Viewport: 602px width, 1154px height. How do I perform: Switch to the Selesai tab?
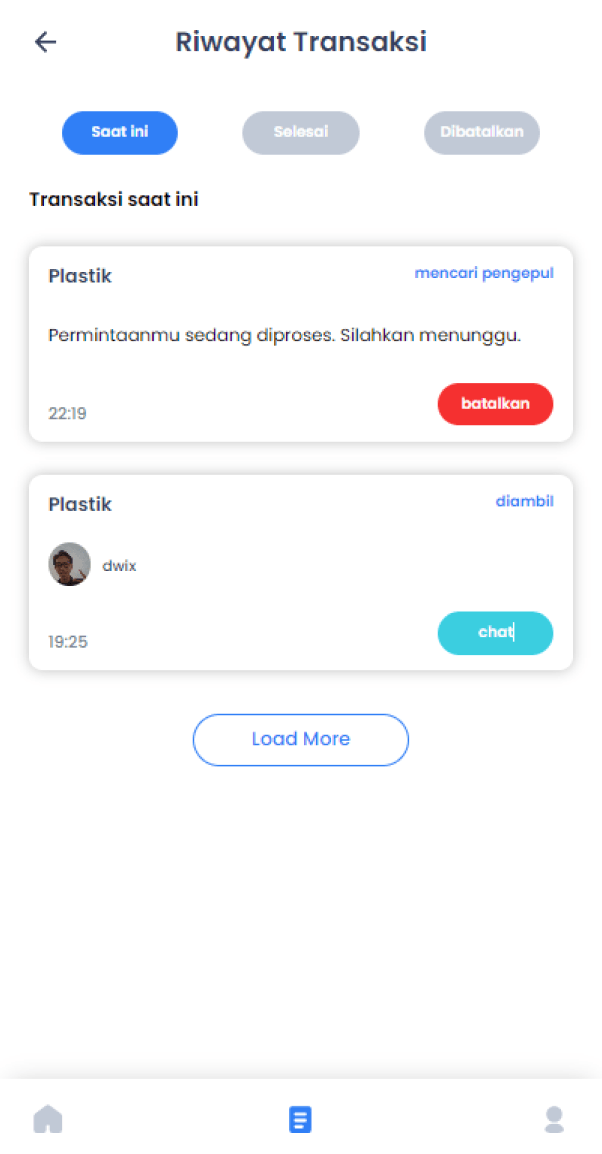[x=301, y=132]
